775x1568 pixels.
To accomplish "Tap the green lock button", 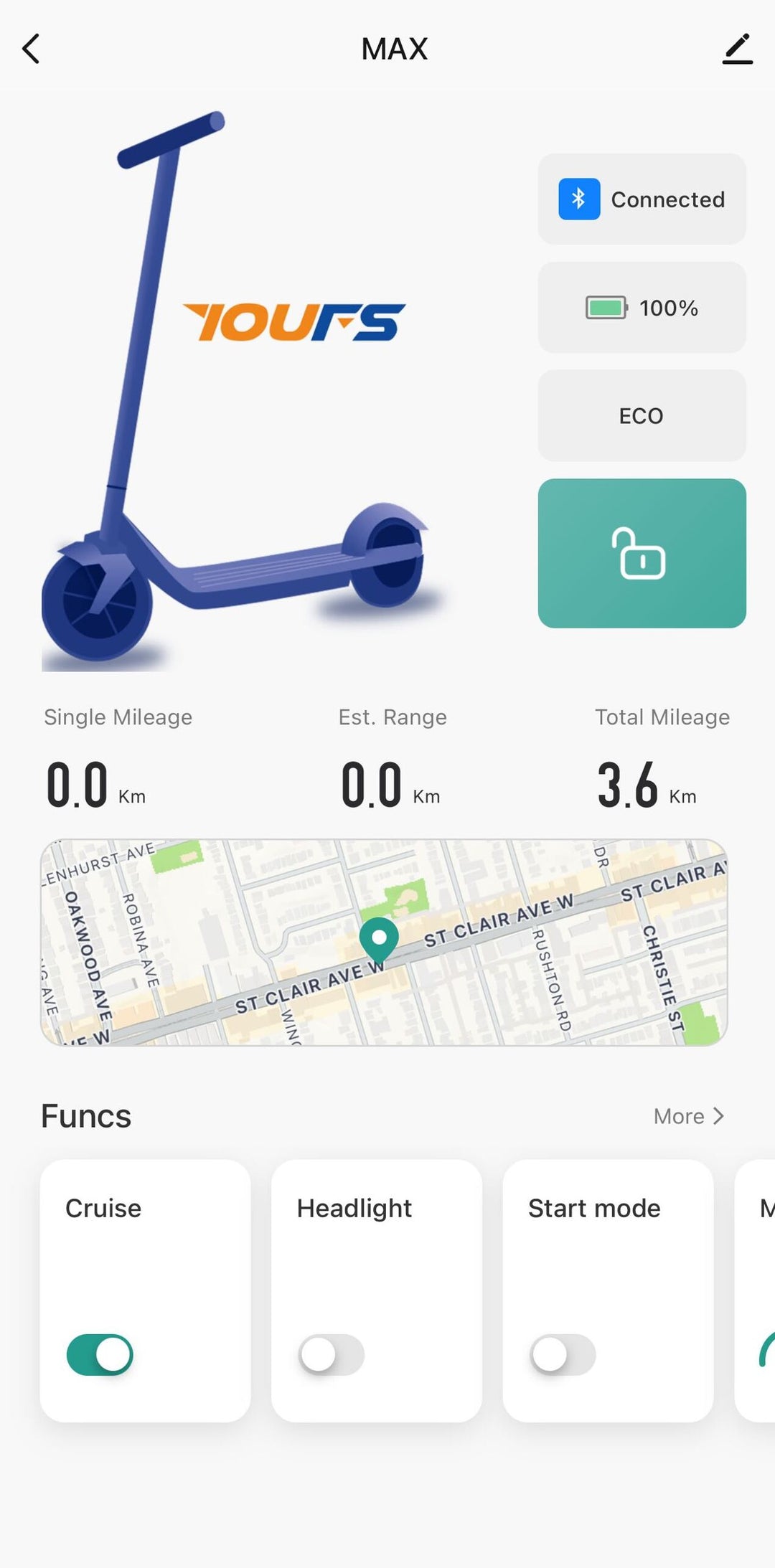I will tap(642, 553).
